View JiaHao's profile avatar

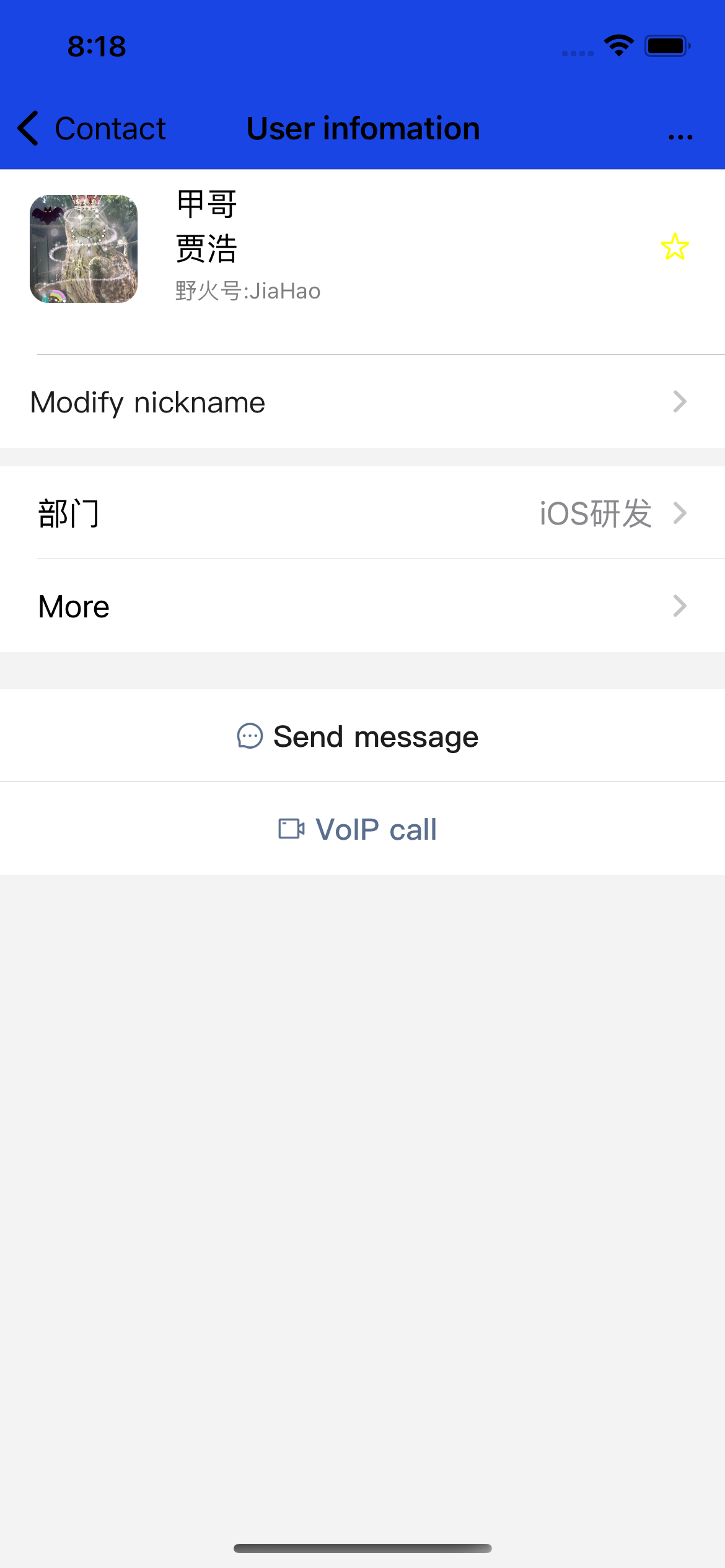[84, 249]
